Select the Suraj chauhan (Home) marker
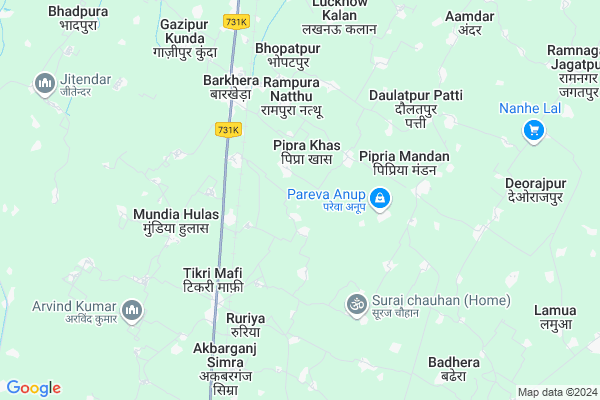This screenshot has height=400, width=600. click(356, 303)
